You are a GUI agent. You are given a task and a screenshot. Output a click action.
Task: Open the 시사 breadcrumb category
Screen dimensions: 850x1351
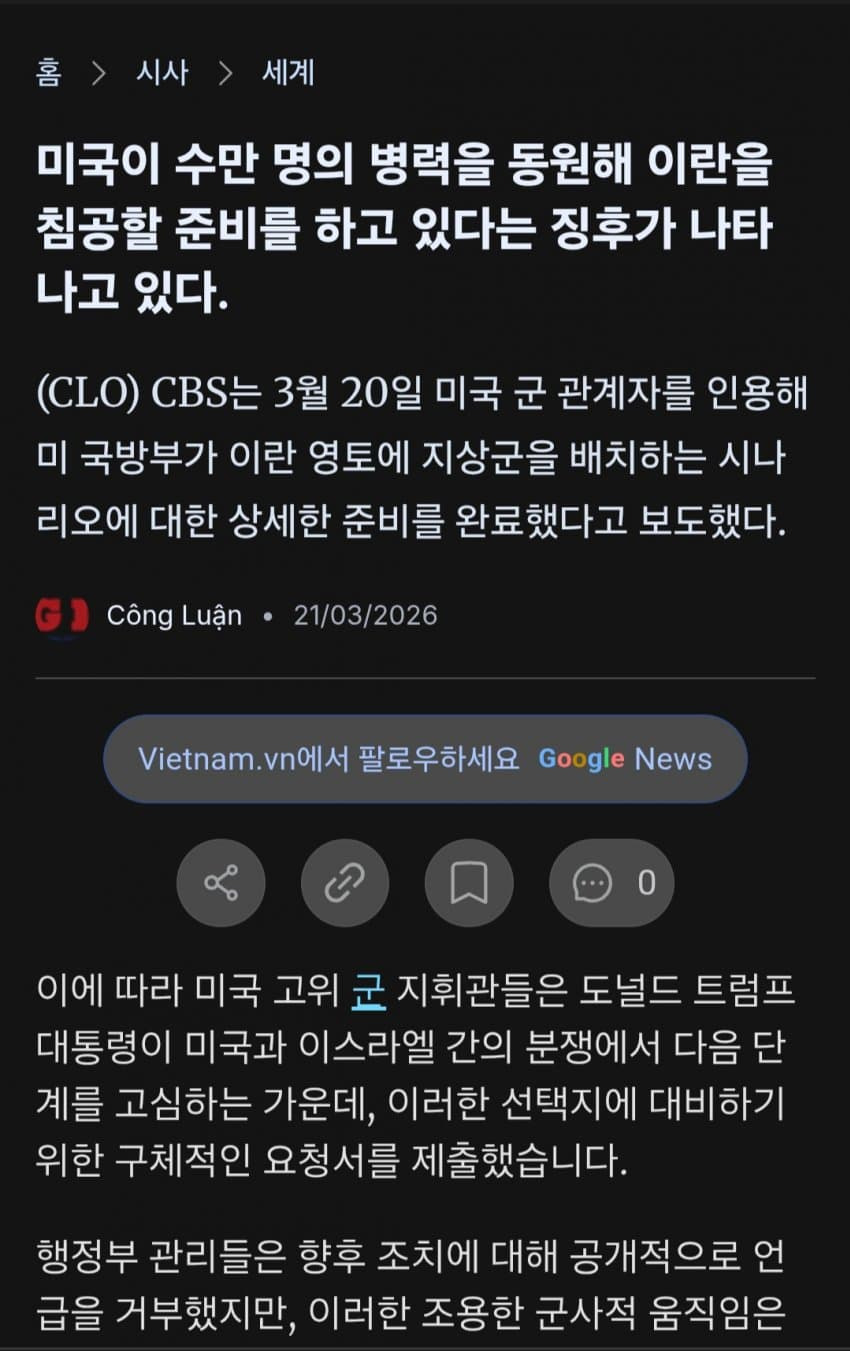coord(162,73)
